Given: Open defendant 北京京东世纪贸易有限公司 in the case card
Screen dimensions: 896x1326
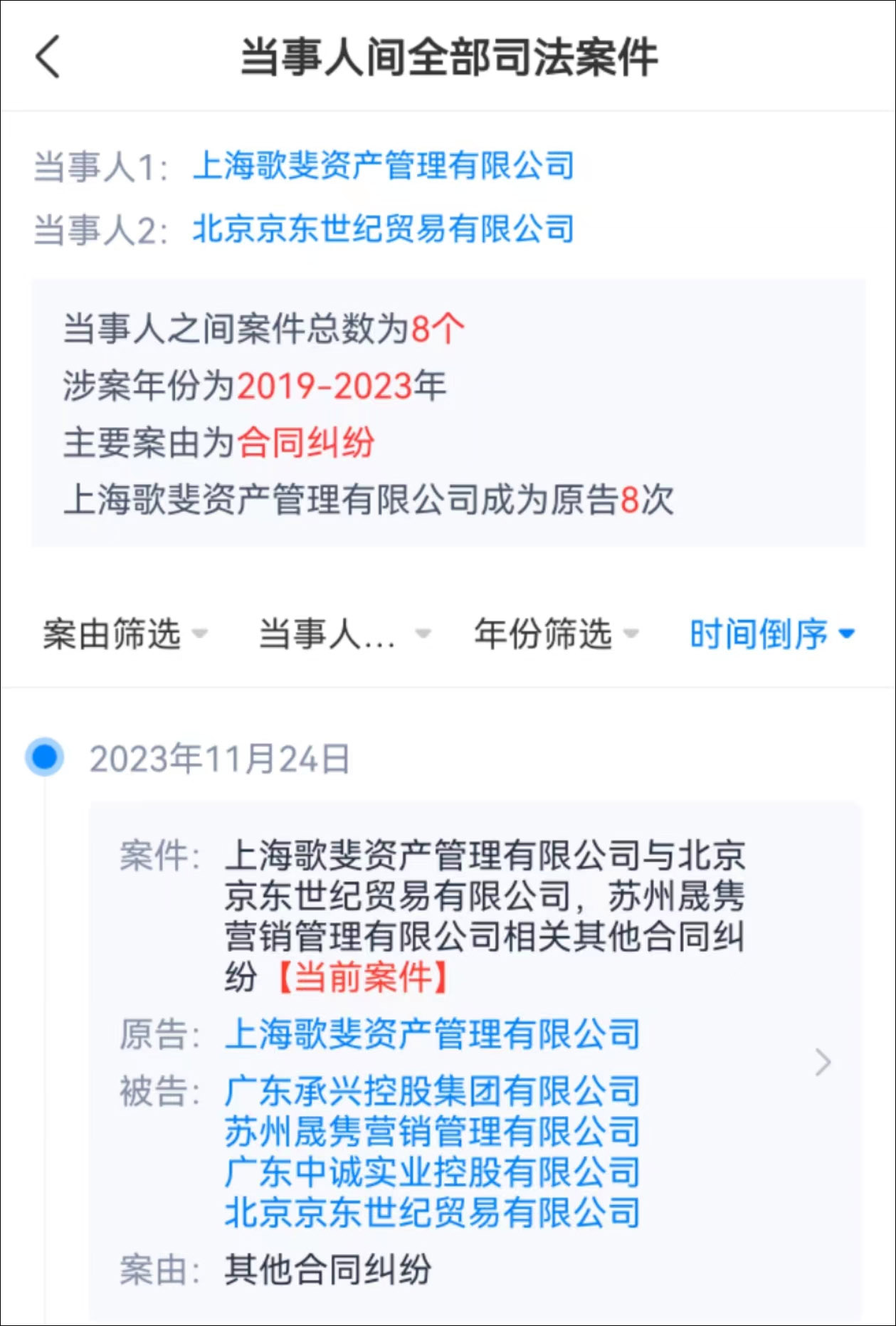Looking at the screenshot, I should [x=432, y=1213].
